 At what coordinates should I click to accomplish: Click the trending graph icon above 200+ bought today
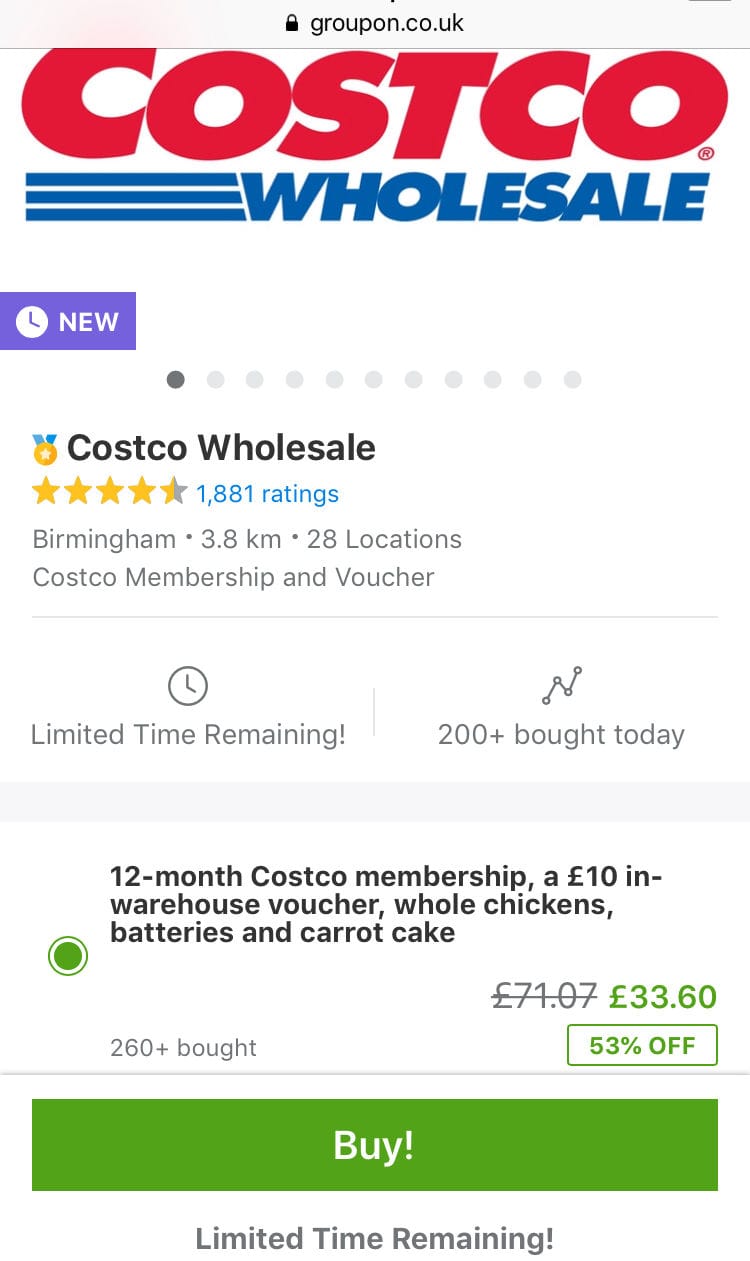coord(562,684)
